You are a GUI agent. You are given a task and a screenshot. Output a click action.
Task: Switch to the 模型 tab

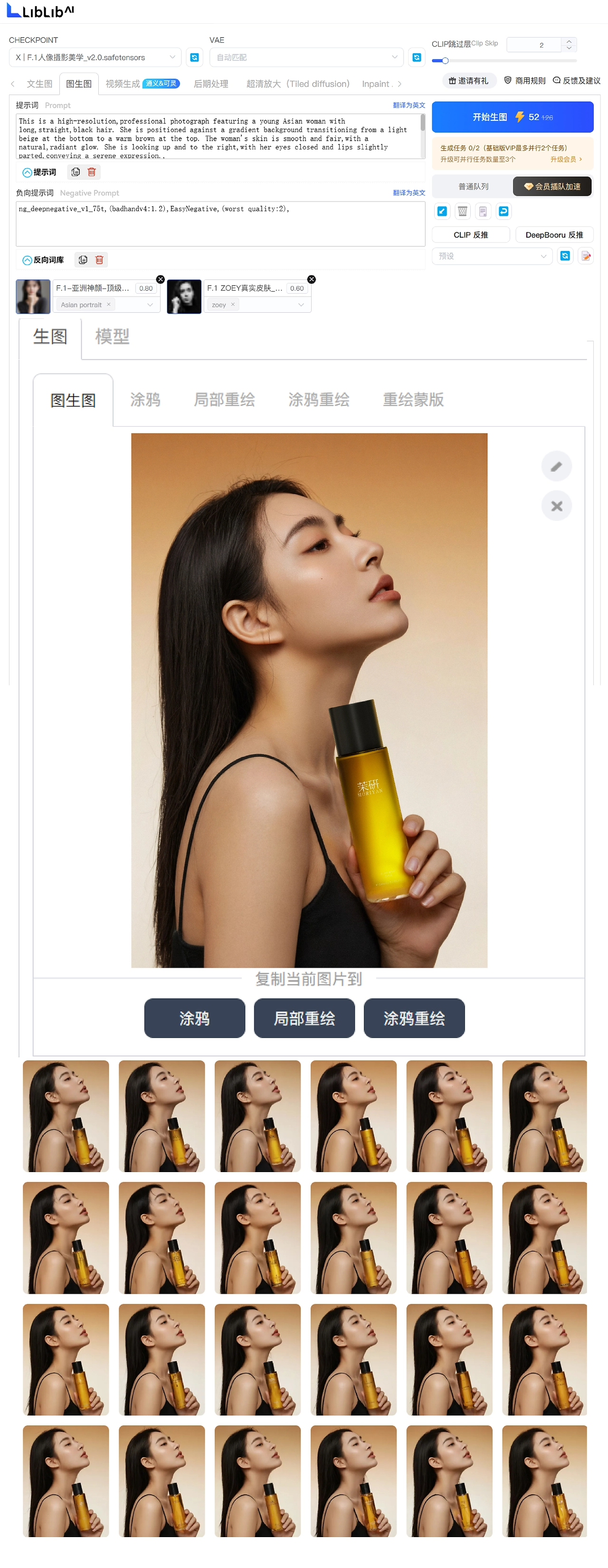pos(112,336)
